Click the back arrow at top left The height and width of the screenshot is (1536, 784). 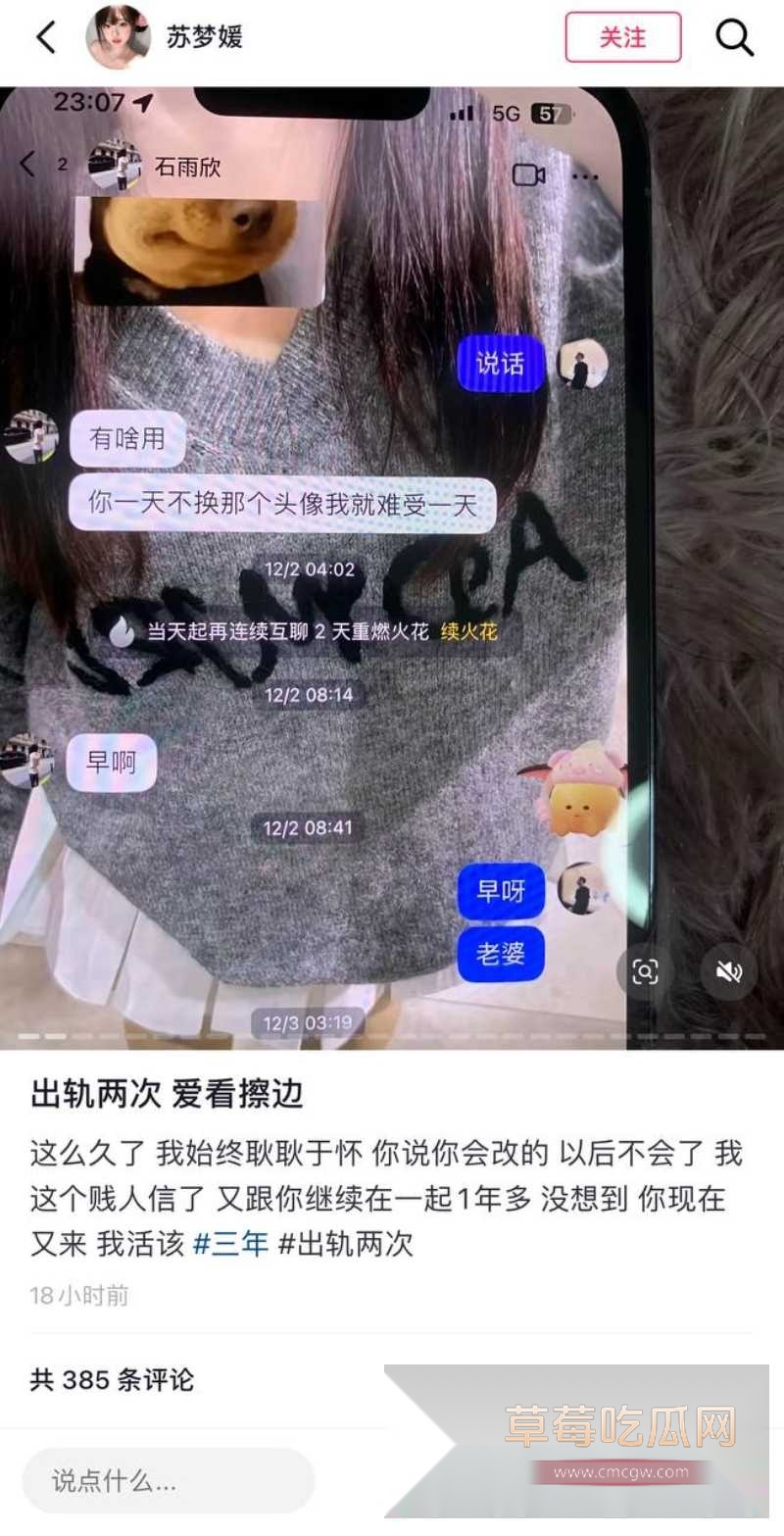coord(44,39)
